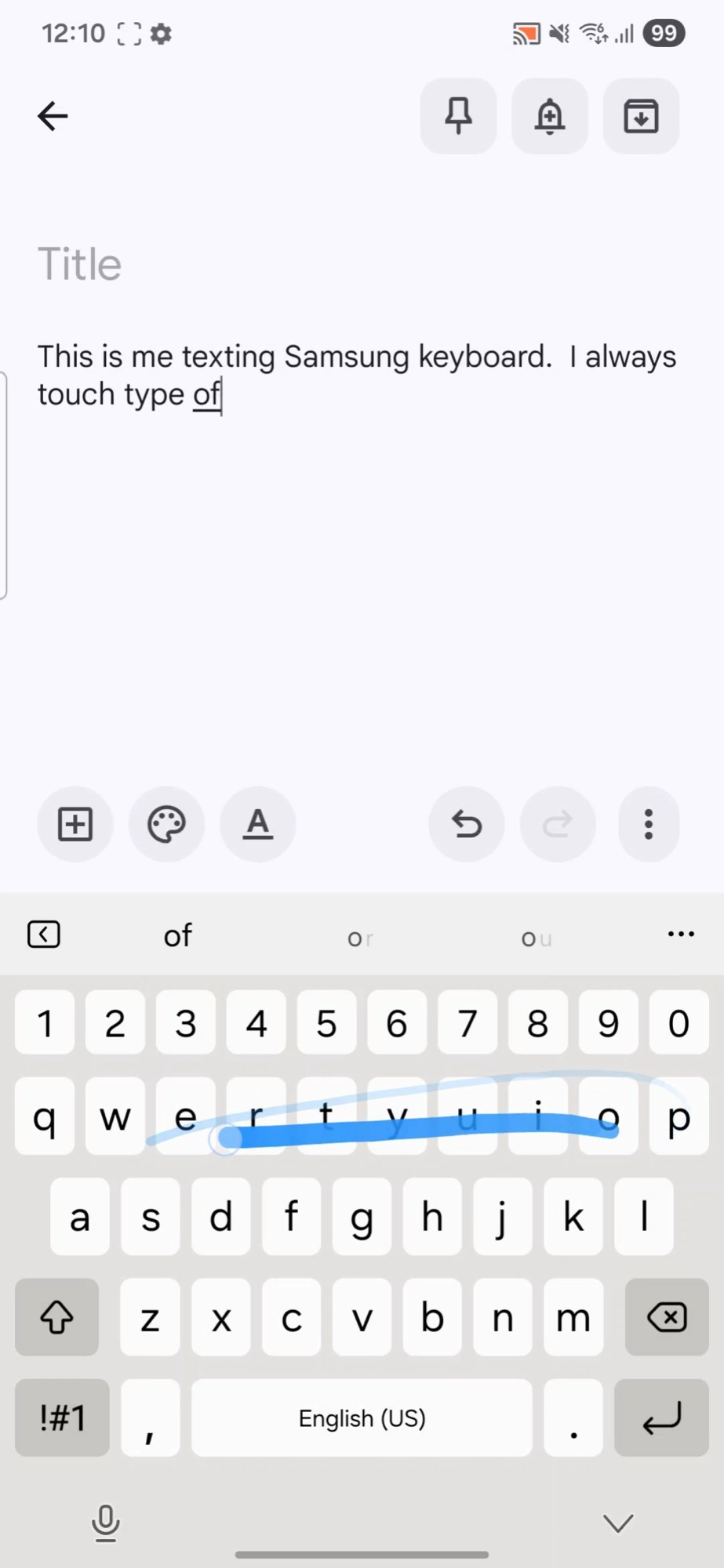Expand the keyboard toolbar arrow
Screen dimensions: 724x1568
pyautogui.click(x=44, y=934)
